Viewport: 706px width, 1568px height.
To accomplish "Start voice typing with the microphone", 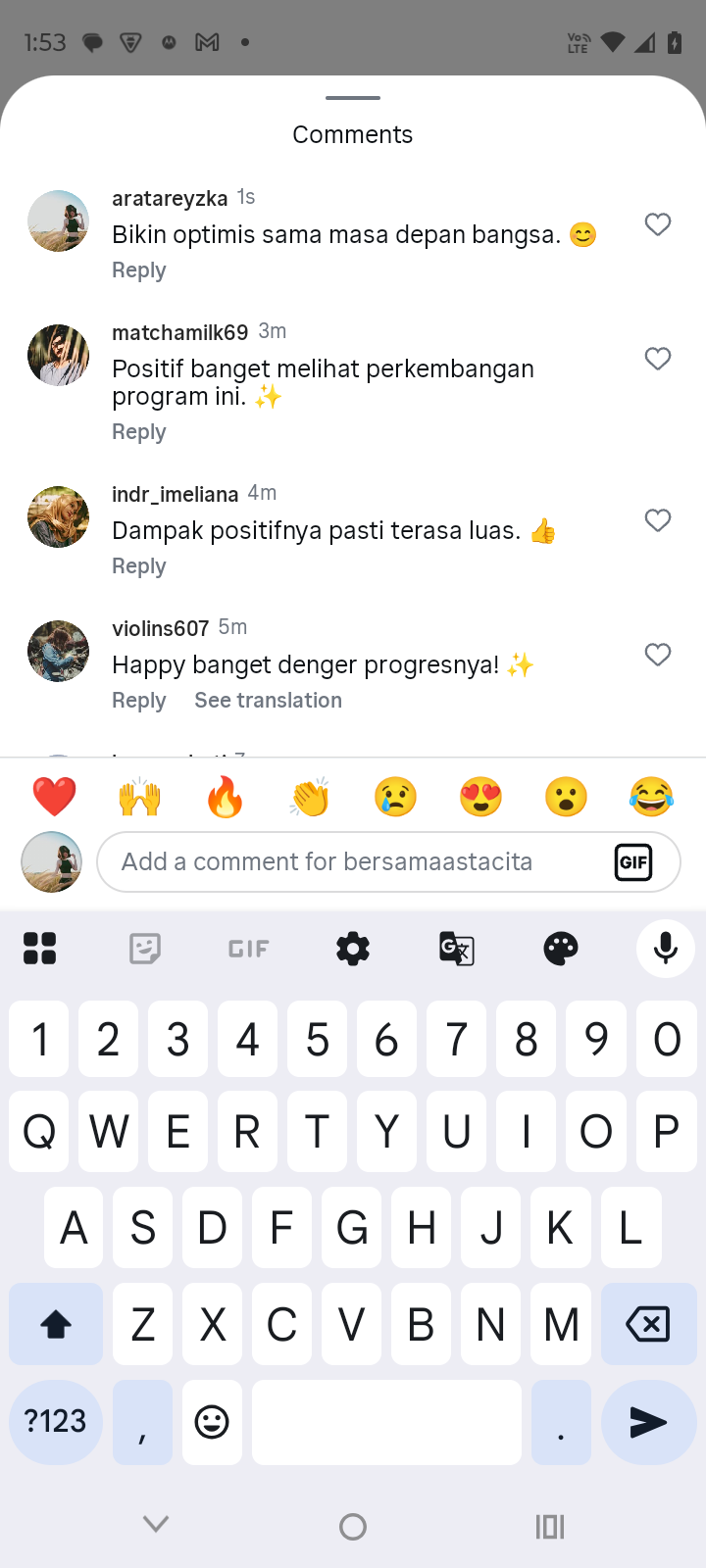I will tap(666, 949).
